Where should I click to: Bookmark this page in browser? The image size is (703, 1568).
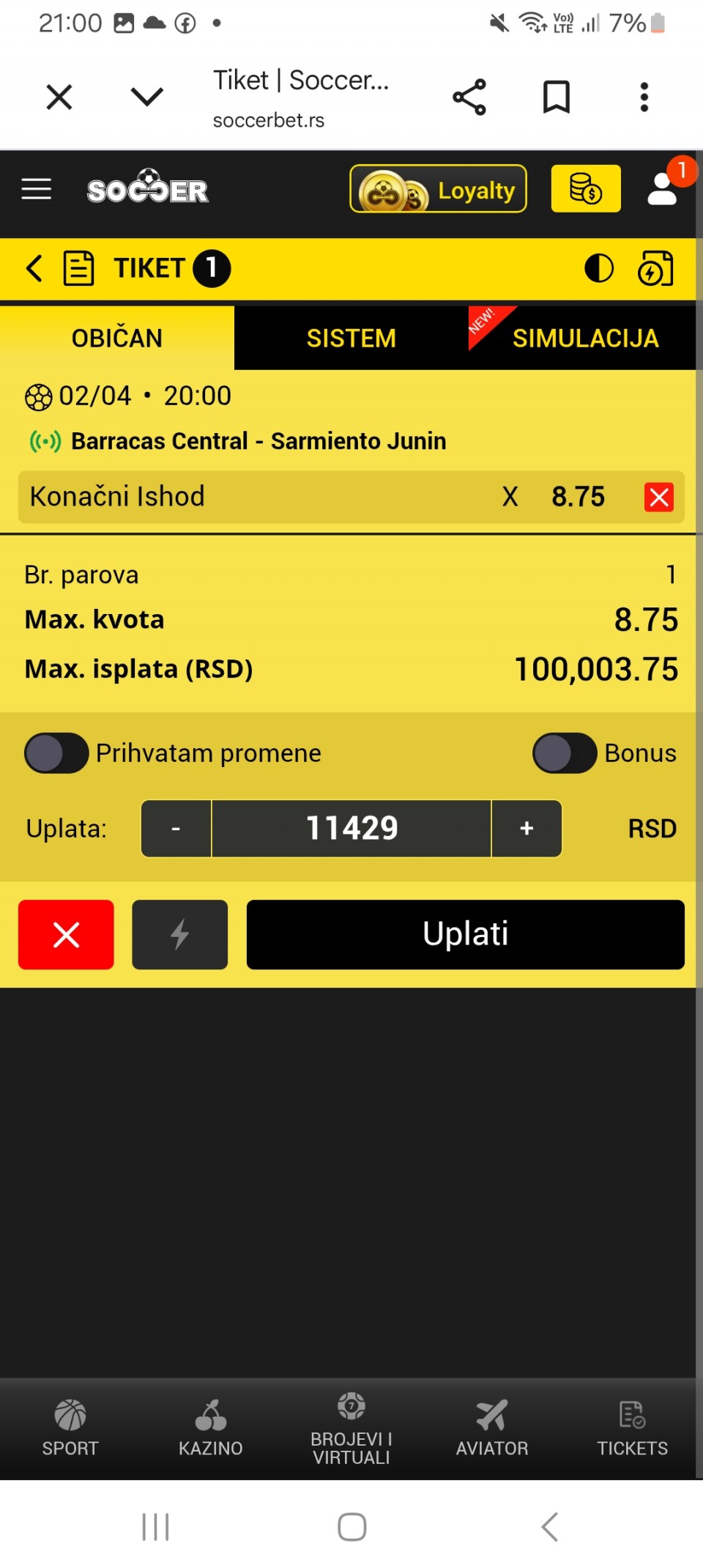point(557,97)
